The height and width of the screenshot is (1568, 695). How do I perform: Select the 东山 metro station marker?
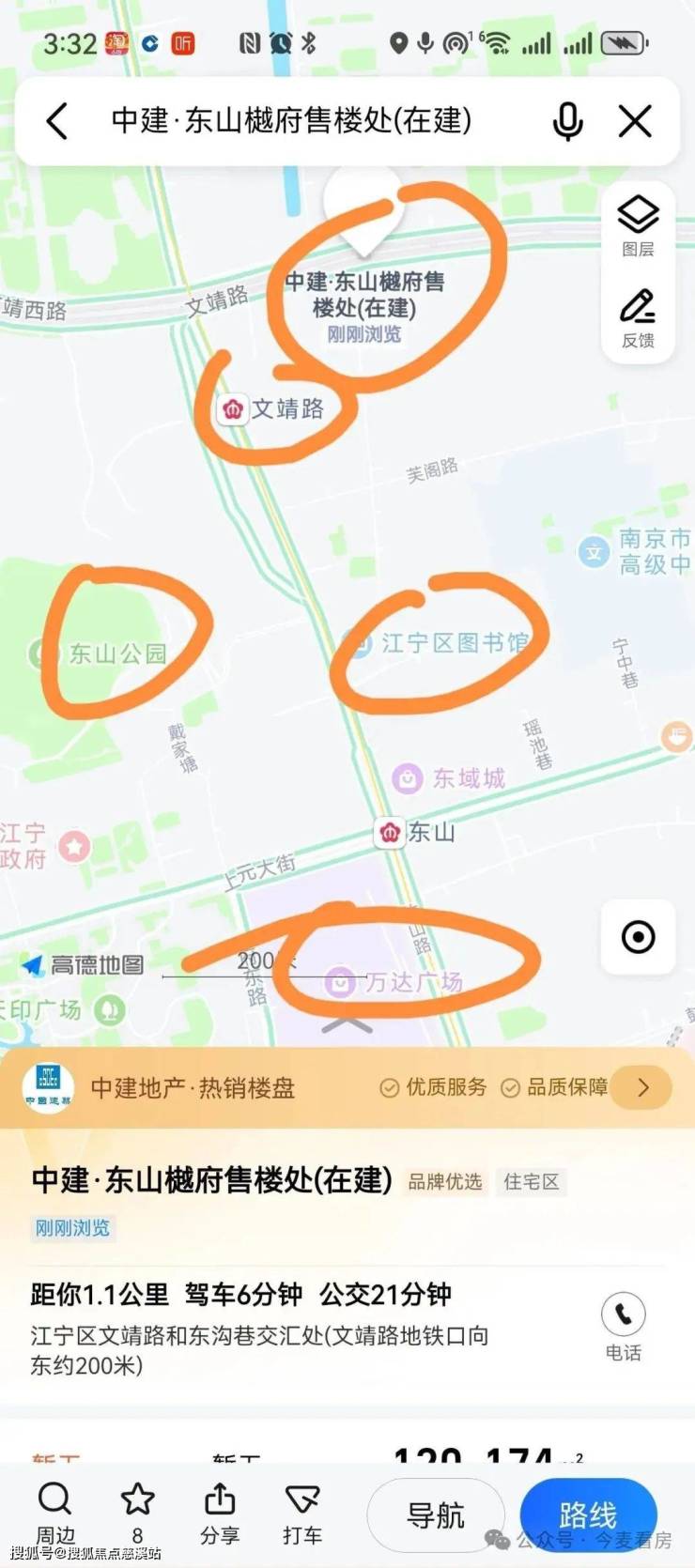click(x=390, y=832)
